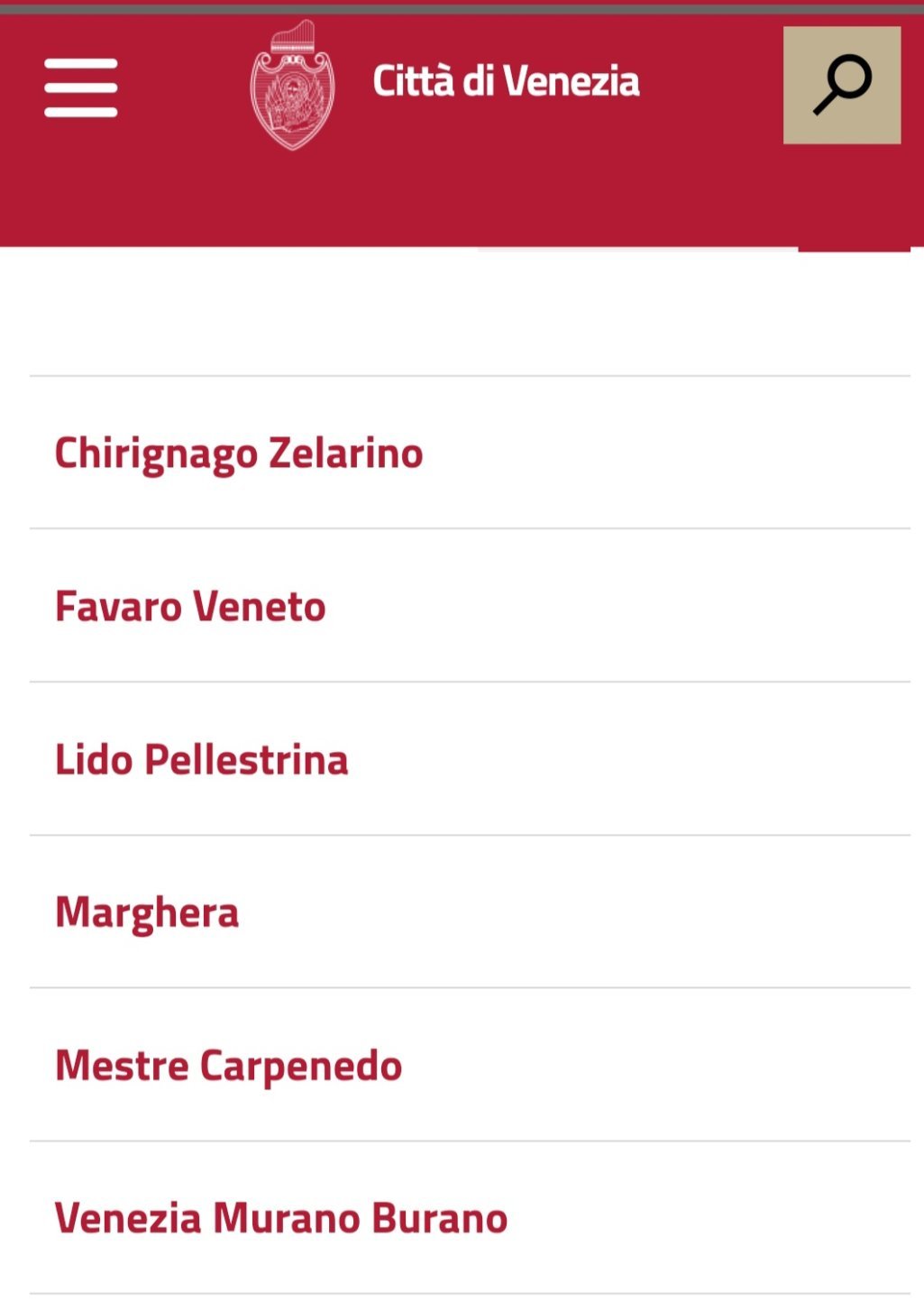Open Venezia Murano Burano
Image resolution: width=924 pixels, height=1301 pixels.
[281, 1218]
